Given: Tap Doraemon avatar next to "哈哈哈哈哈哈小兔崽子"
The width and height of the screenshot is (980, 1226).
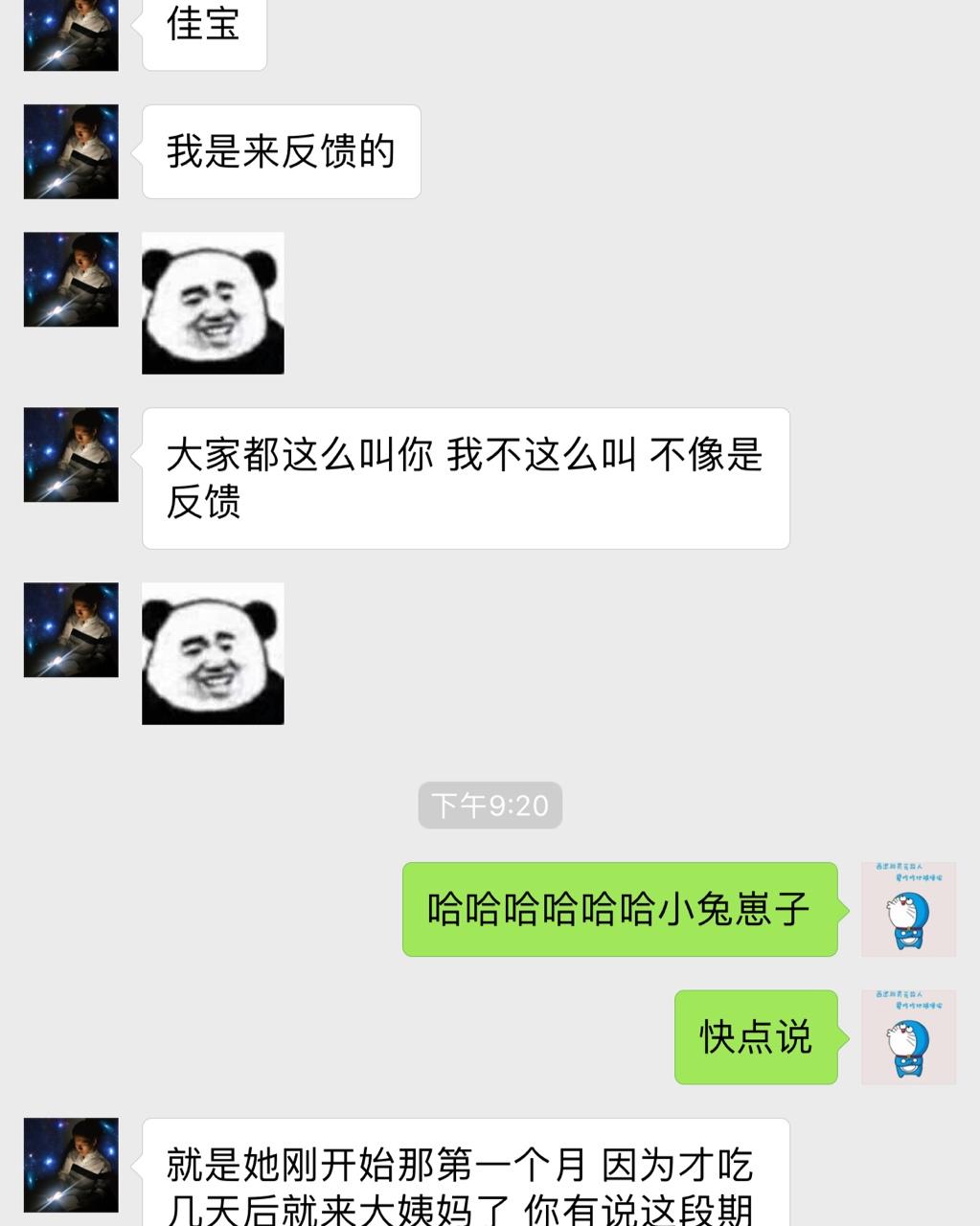Looking at the screenshot, I should 908,909.
